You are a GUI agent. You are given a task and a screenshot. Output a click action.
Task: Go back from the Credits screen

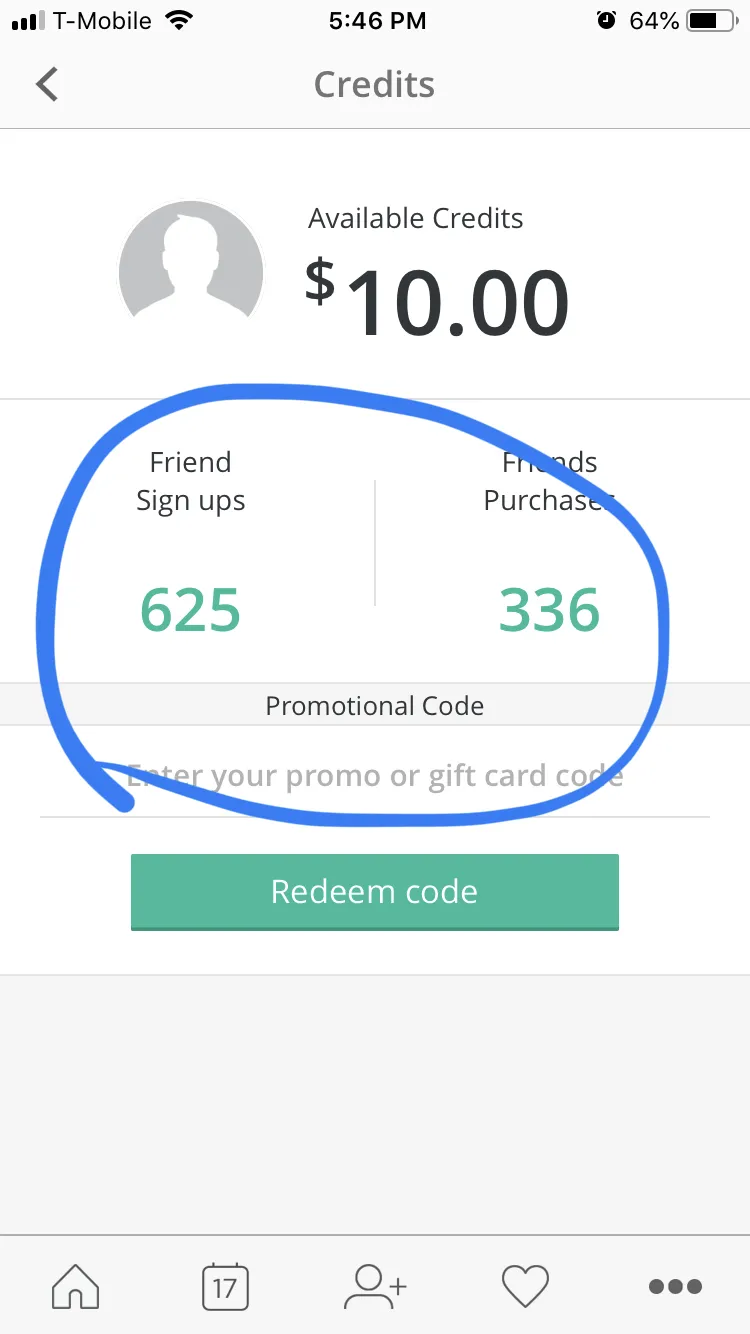(x=47, y=85)
